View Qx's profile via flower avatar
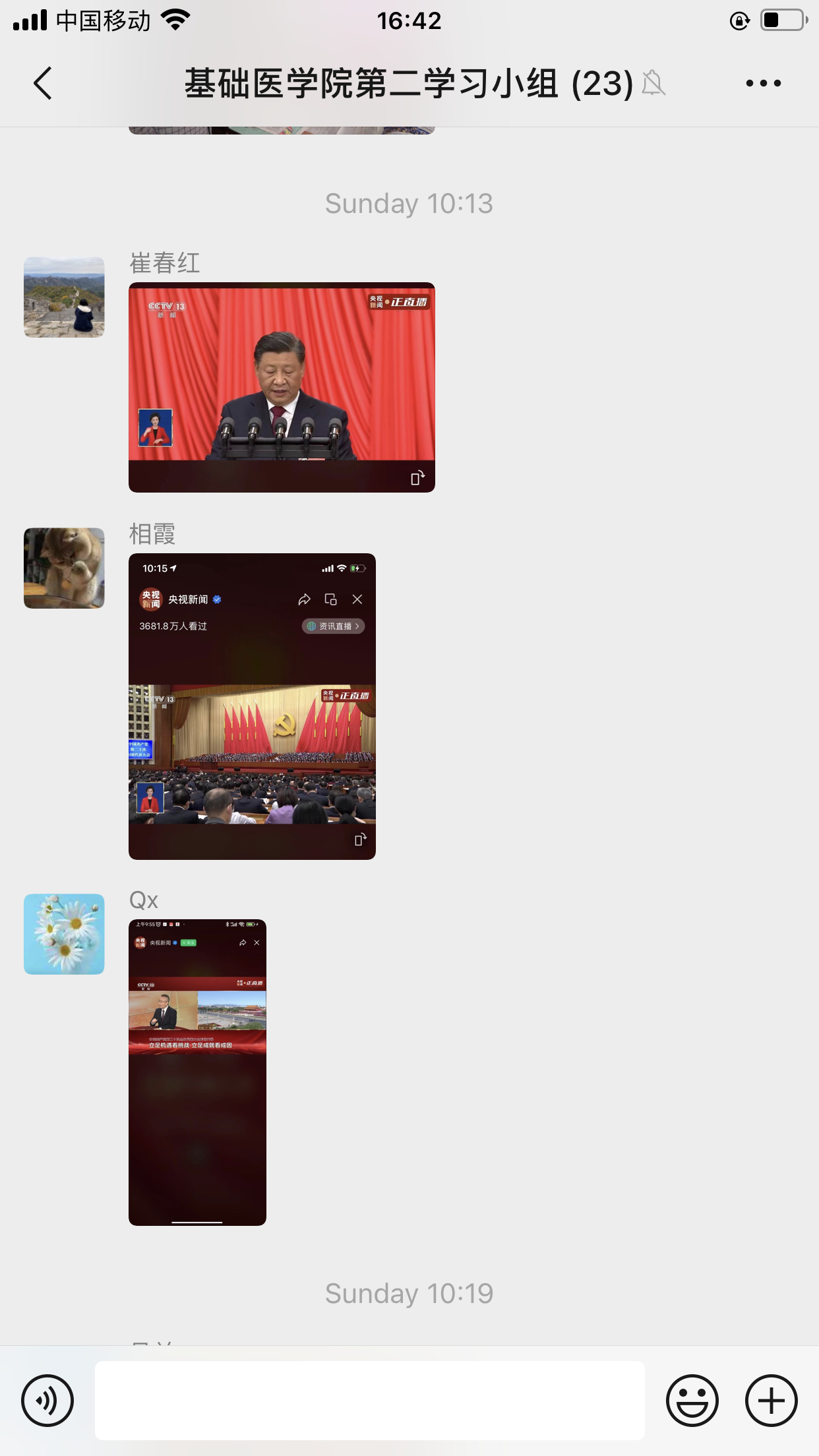This screenshot has height=1456, width=819. (64, 934)
